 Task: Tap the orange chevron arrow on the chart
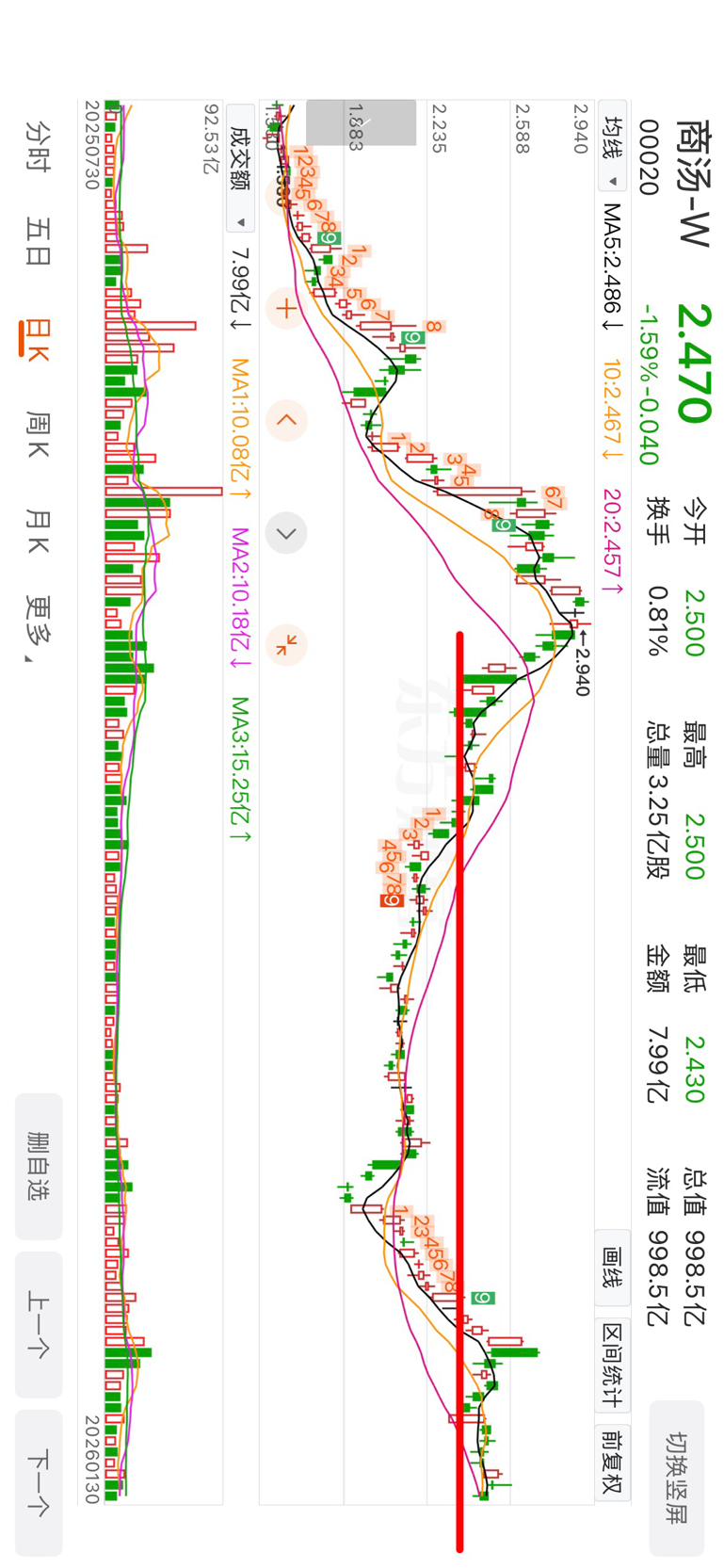pyautogui.click(x=286, y=420)
